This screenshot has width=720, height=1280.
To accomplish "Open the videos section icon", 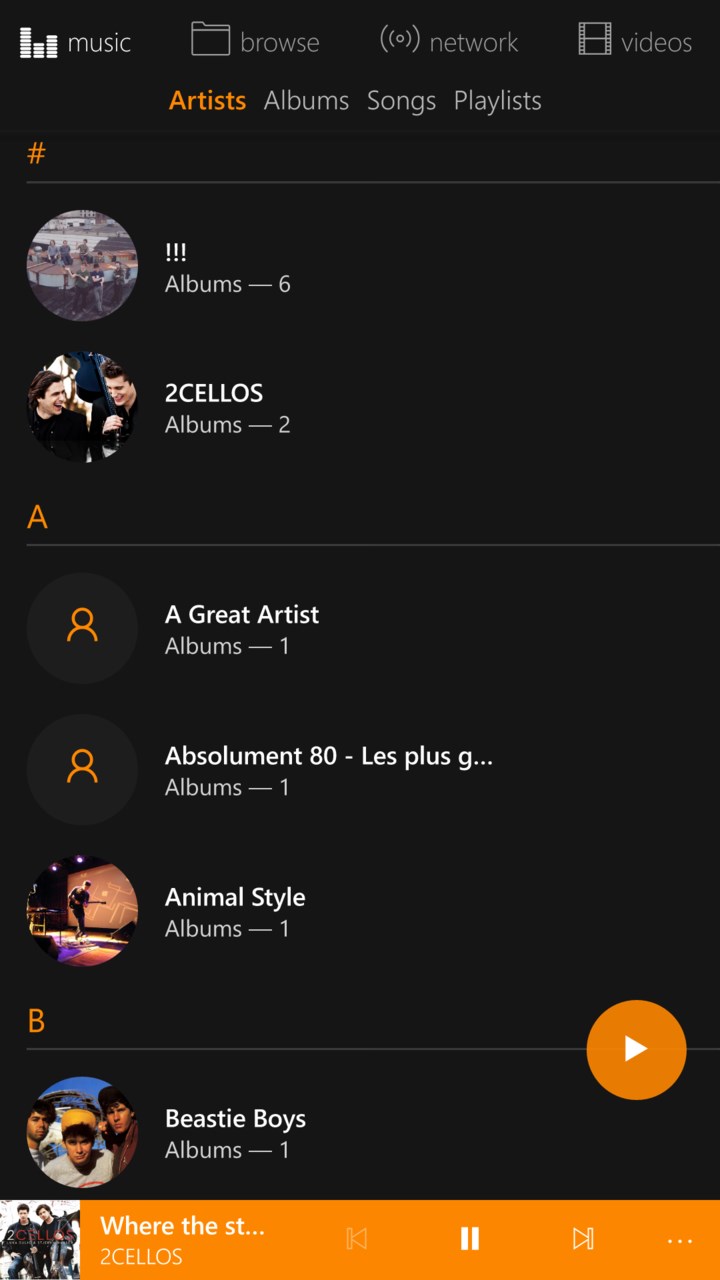I will [x=593, y=38].
